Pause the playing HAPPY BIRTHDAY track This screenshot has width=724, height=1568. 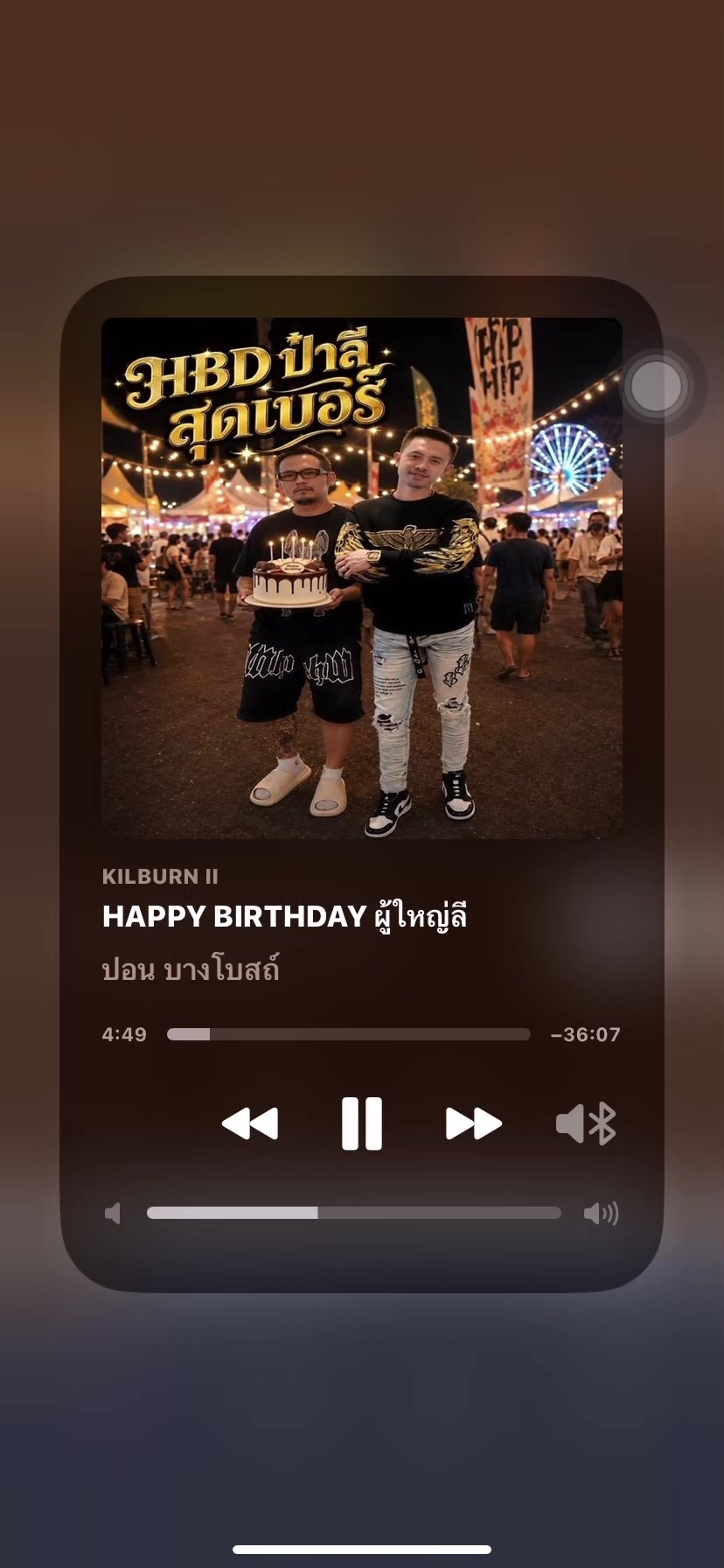(x=362, y=1123)
